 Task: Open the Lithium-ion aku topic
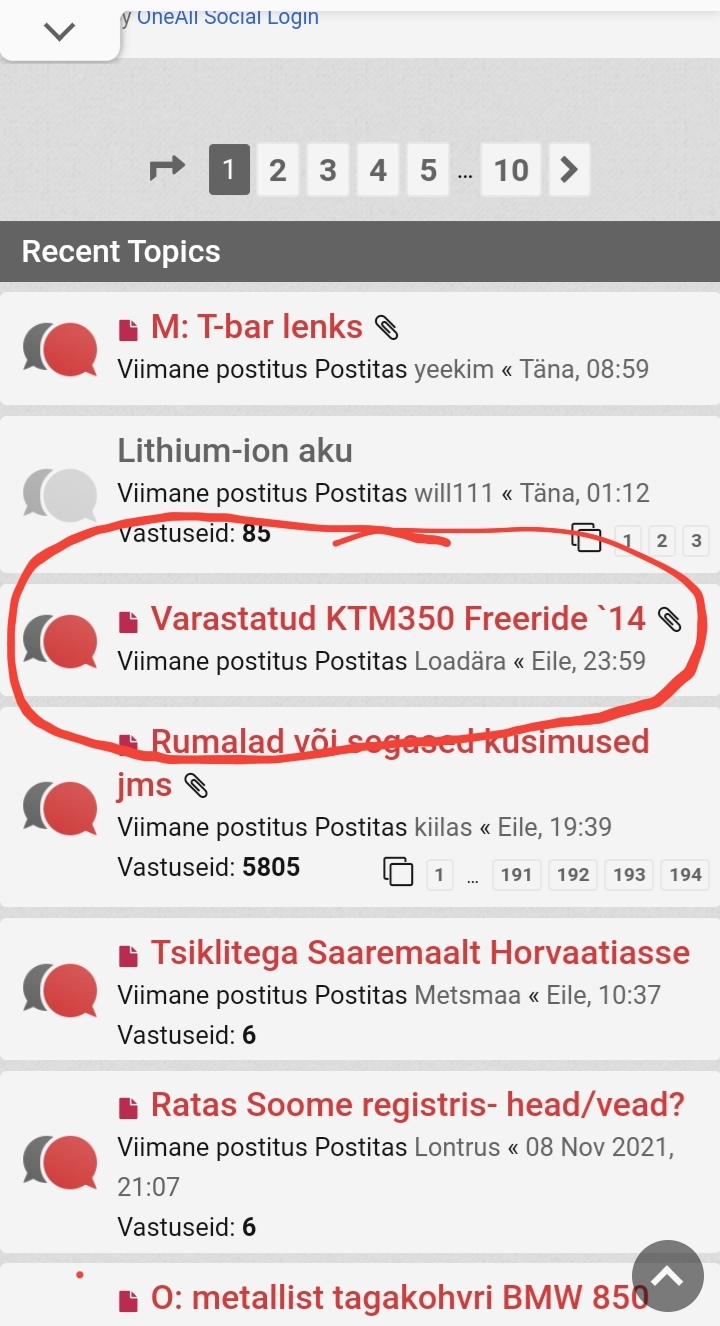pos(235,451)
